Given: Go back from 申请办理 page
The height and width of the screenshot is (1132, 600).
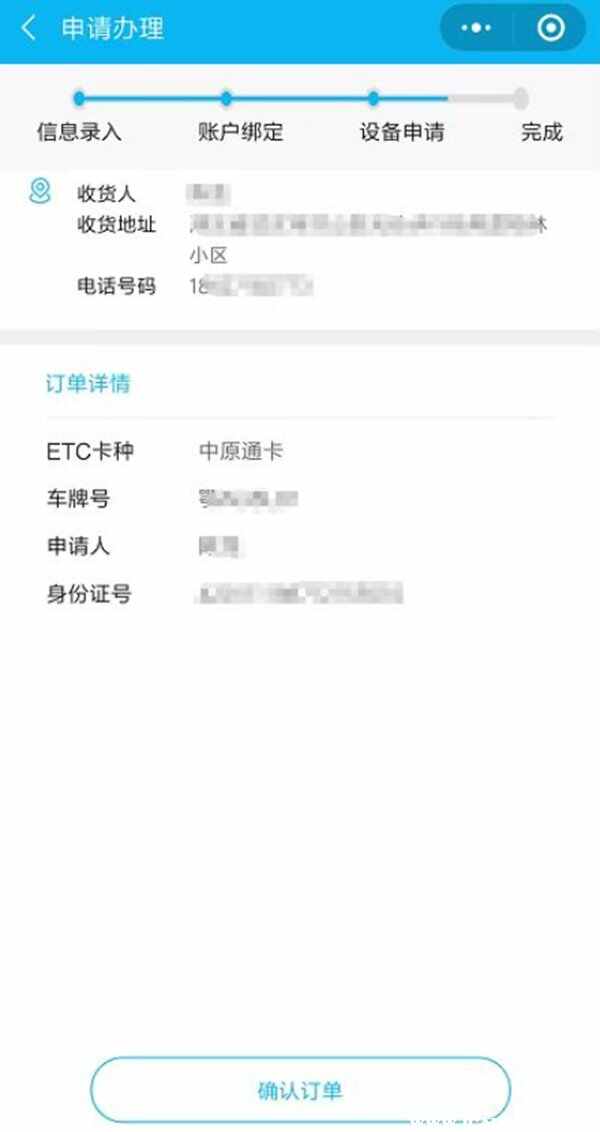Looking at the screenshot, I should point(28,28).
